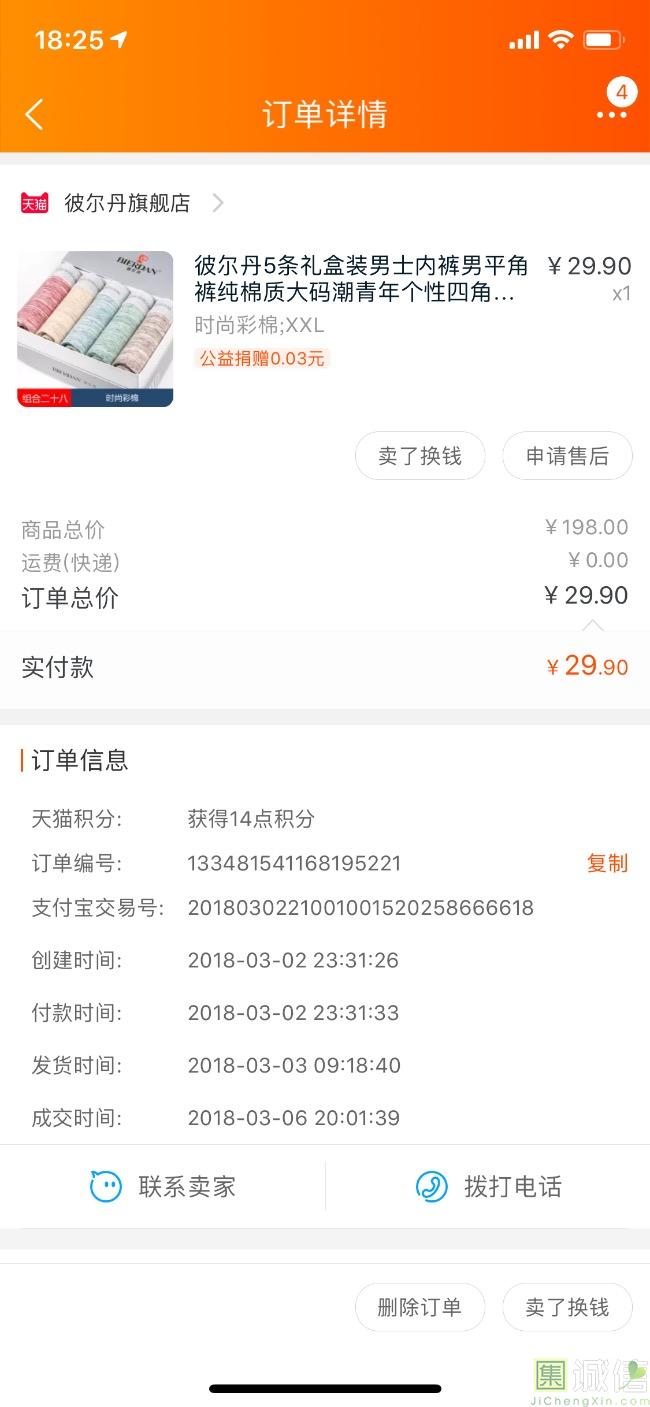Viewport: 650px width, 1407px height.
Task: Call the store via 拨打电话
Action: point(488,1187)
